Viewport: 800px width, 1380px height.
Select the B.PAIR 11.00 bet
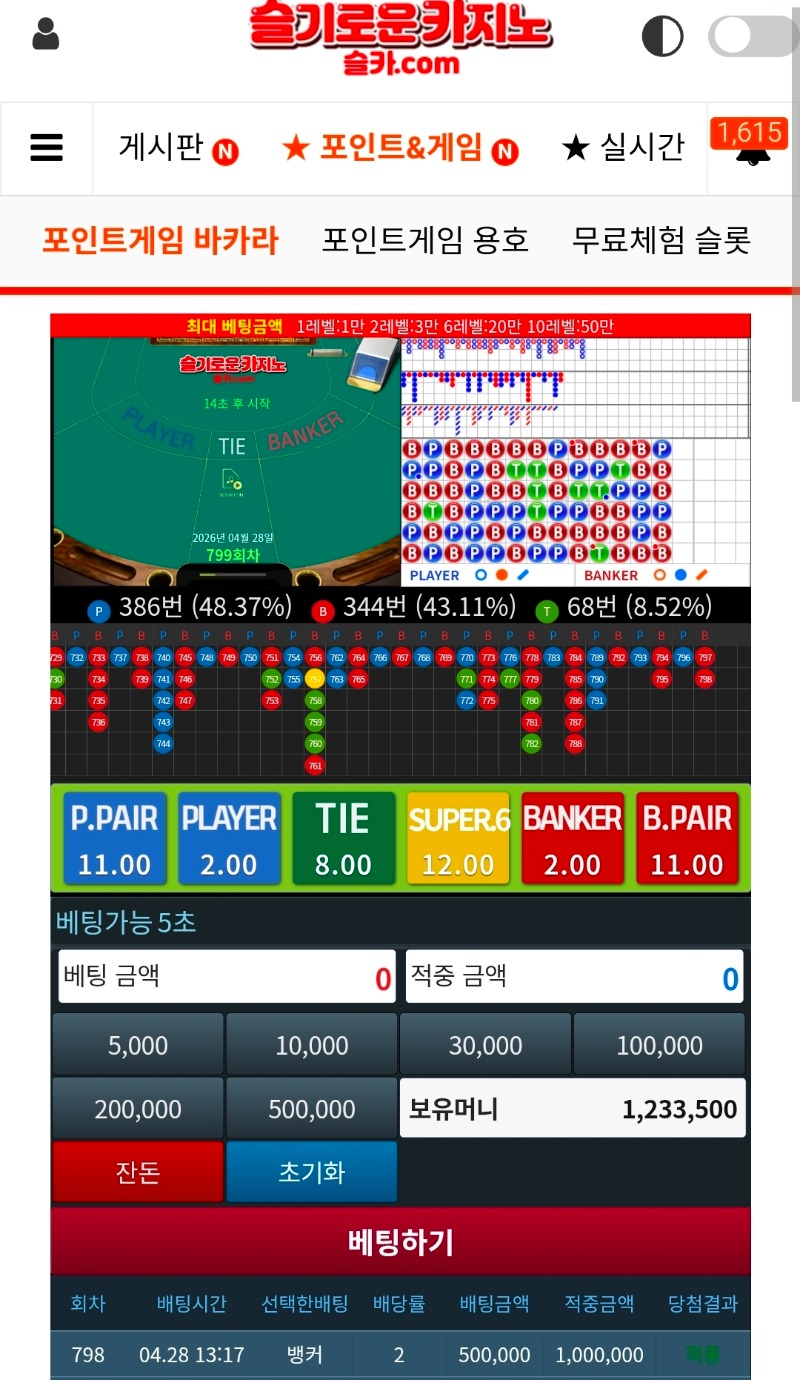click(x=687, y=839)
